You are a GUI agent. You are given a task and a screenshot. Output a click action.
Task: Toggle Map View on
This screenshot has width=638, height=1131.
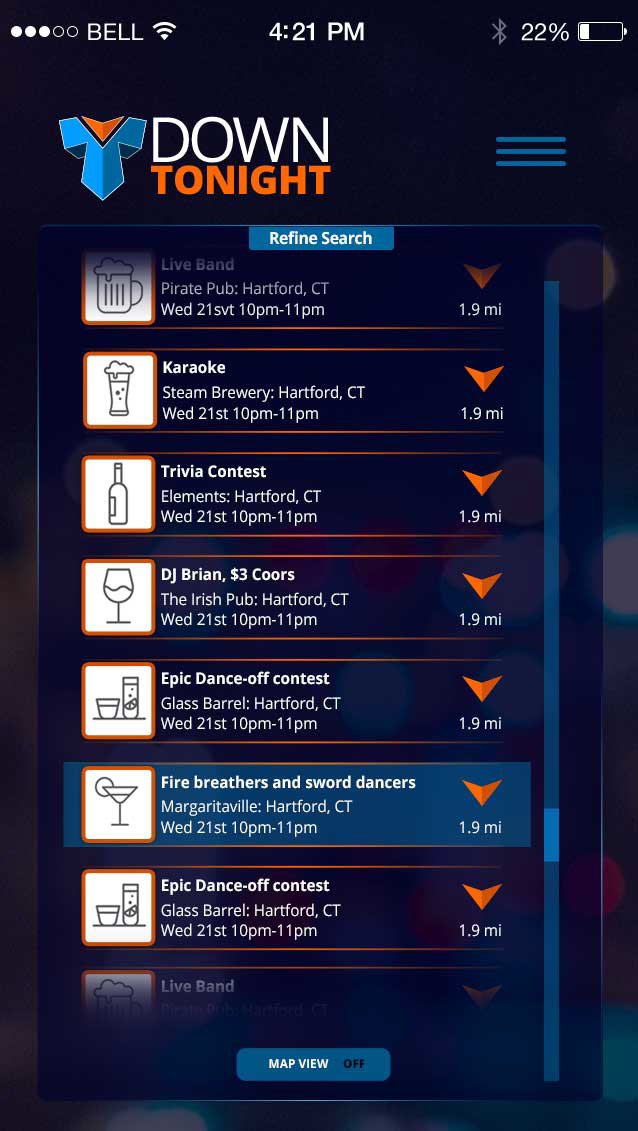[314, 1064]
